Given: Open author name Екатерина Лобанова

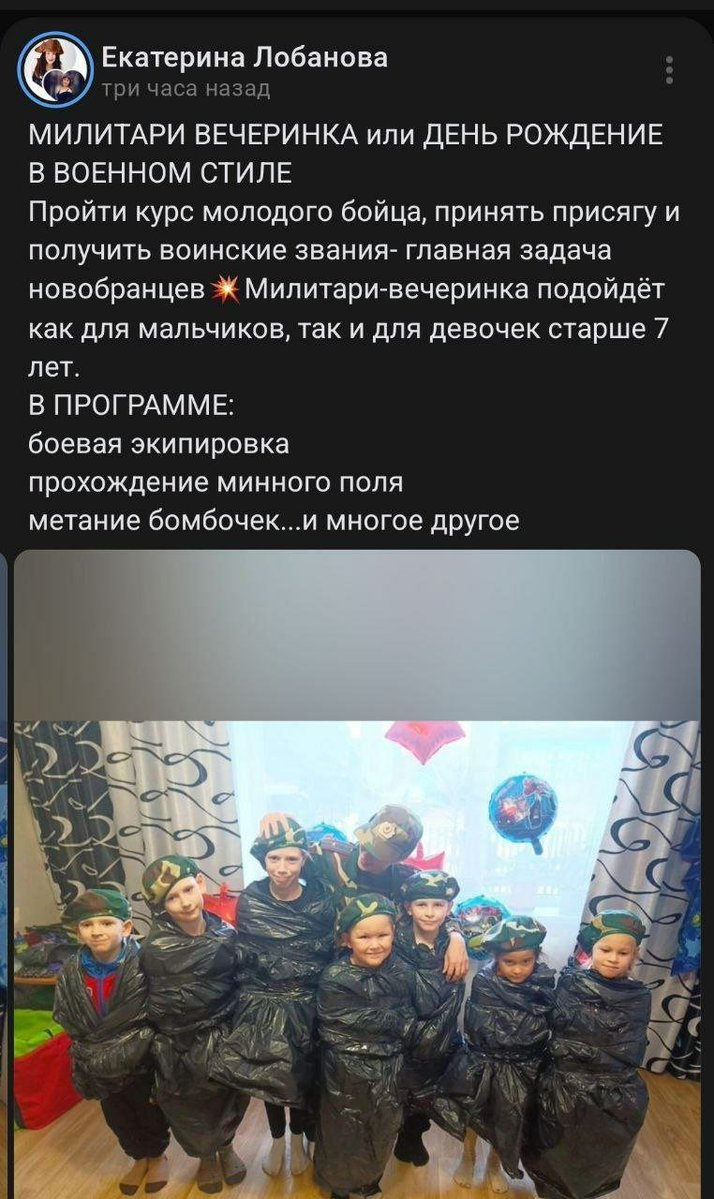Looking at the screenshot, I should (x=245, y=57).
